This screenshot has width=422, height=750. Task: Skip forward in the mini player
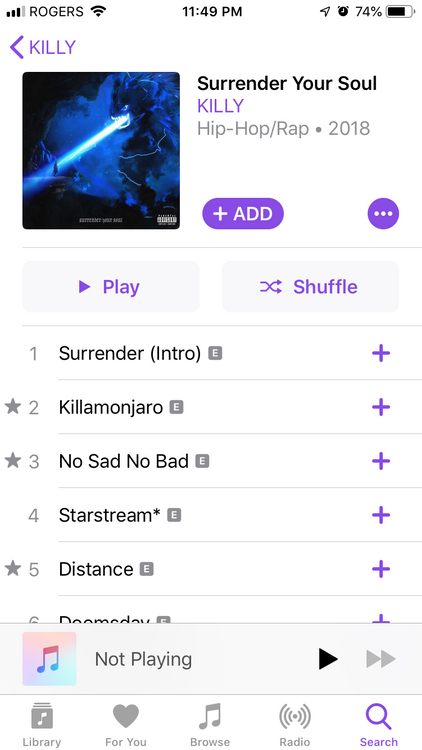[x=381, y=659]
